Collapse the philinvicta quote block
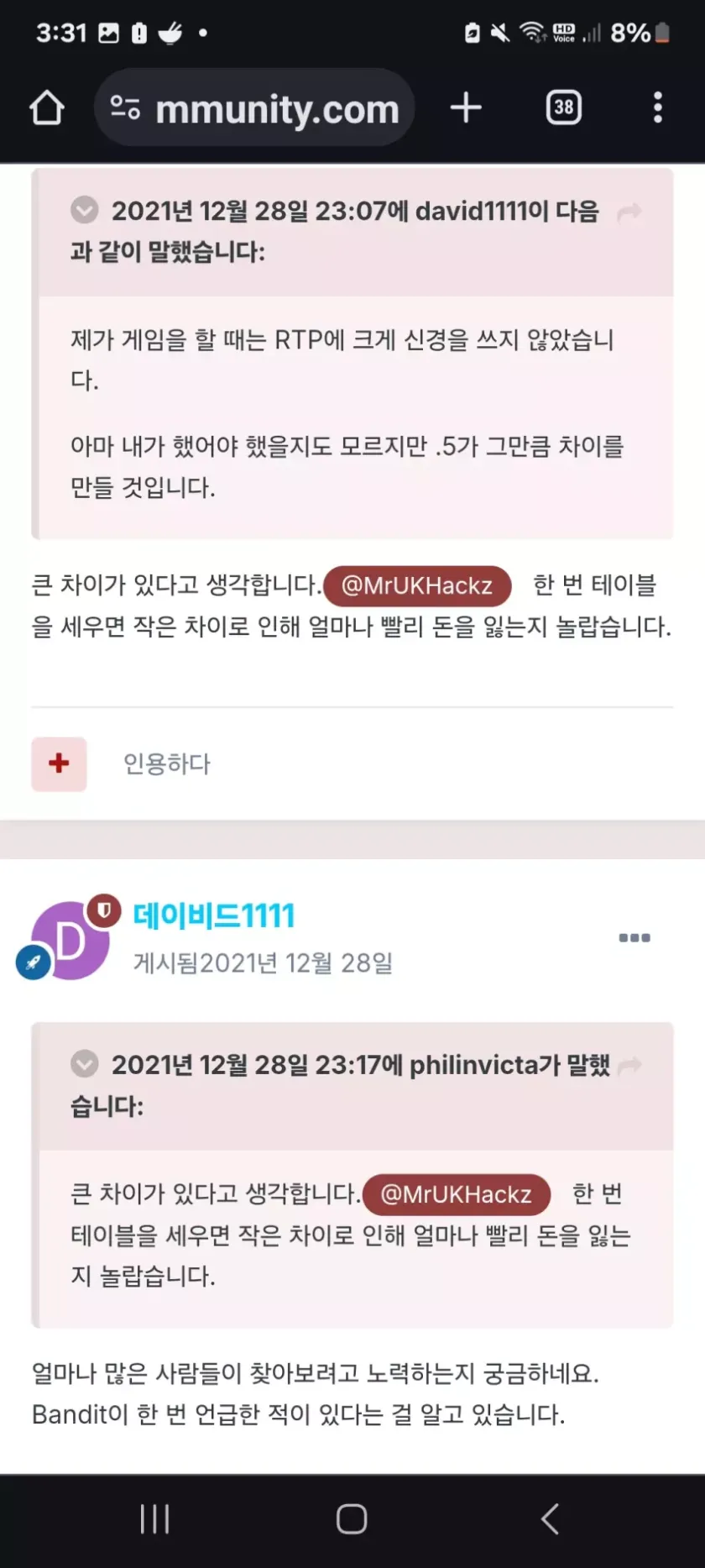Viewport: 705px width, 1568px height. coord(85,1064)
